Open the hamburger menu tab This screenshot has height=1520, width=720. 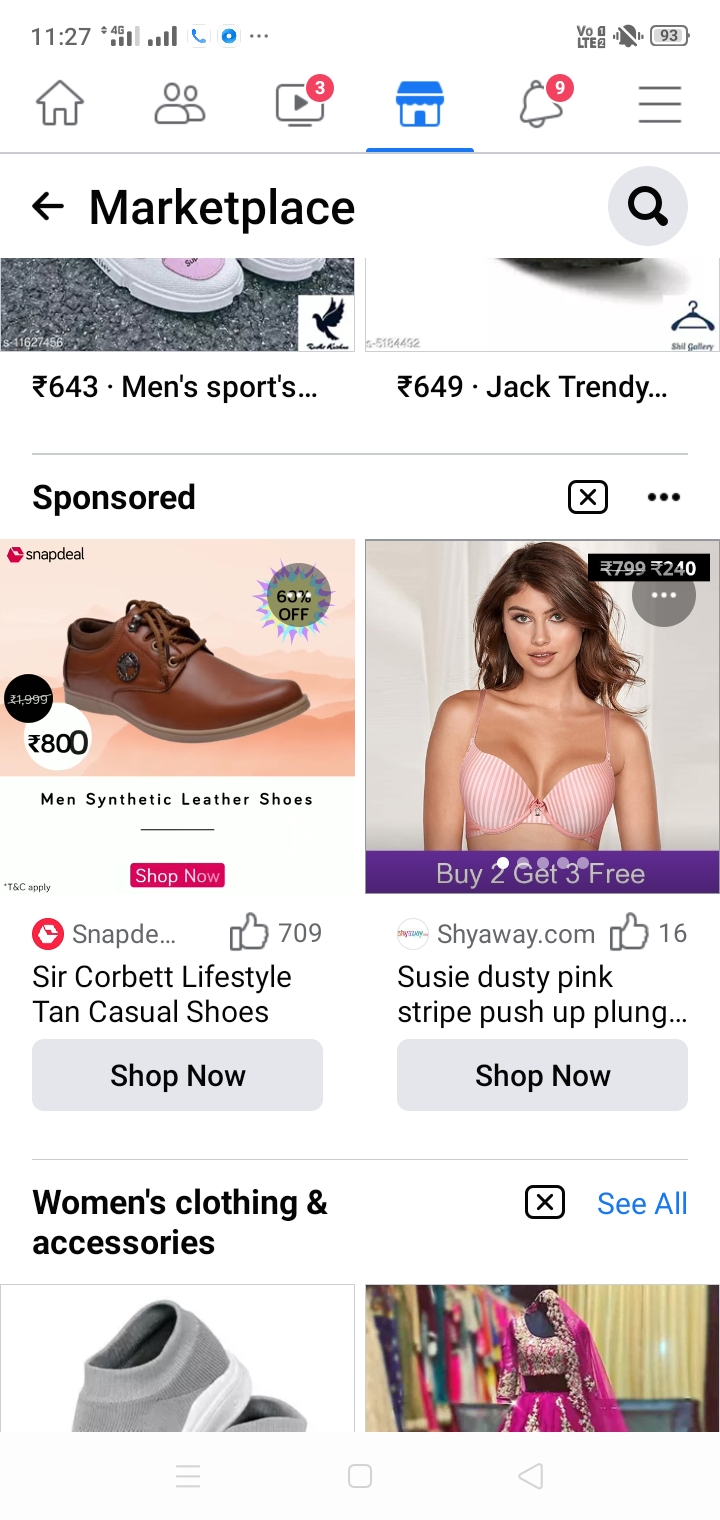pos(660,104)
